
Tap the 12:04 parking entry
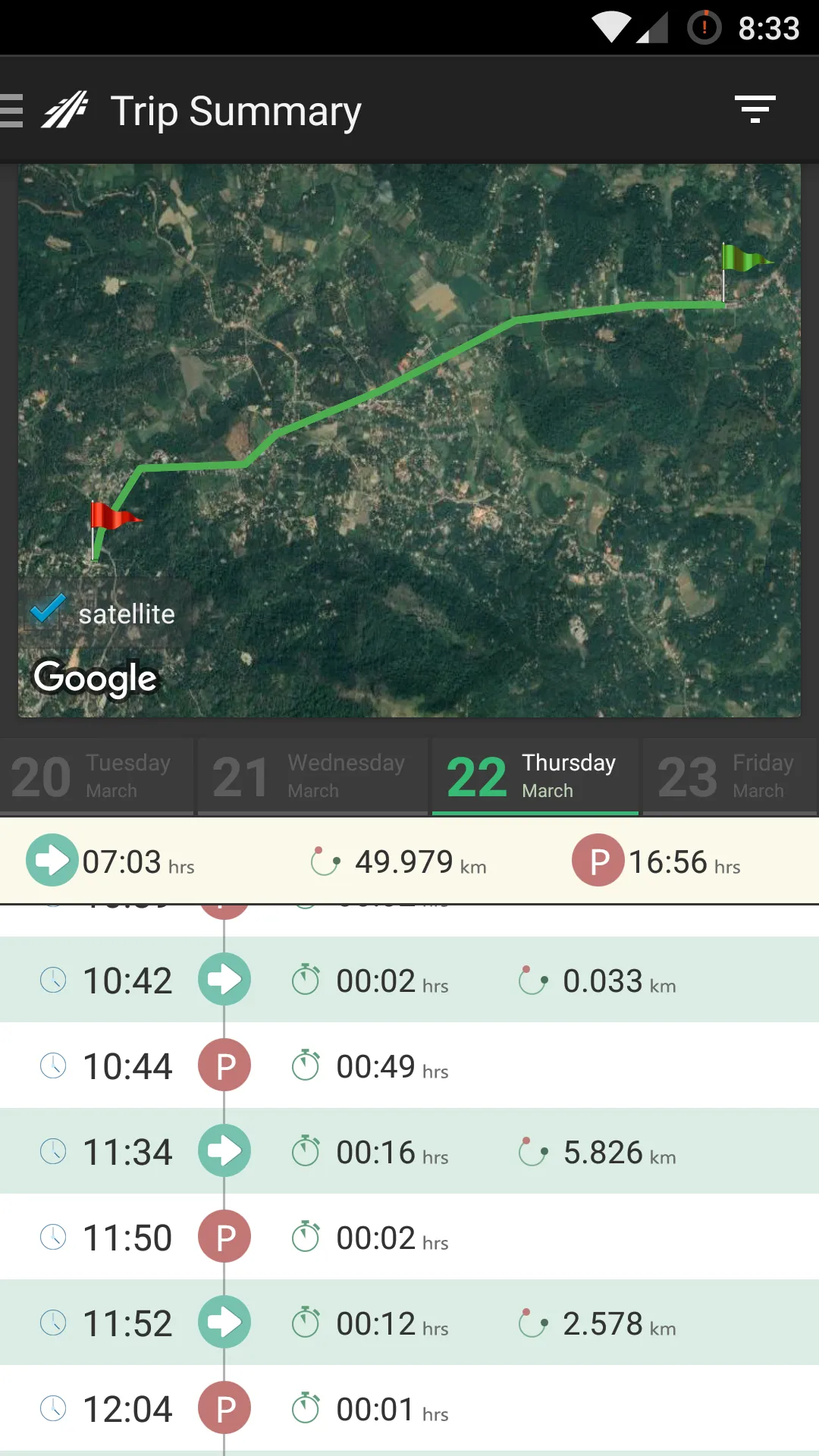(x=409, y=1408)
